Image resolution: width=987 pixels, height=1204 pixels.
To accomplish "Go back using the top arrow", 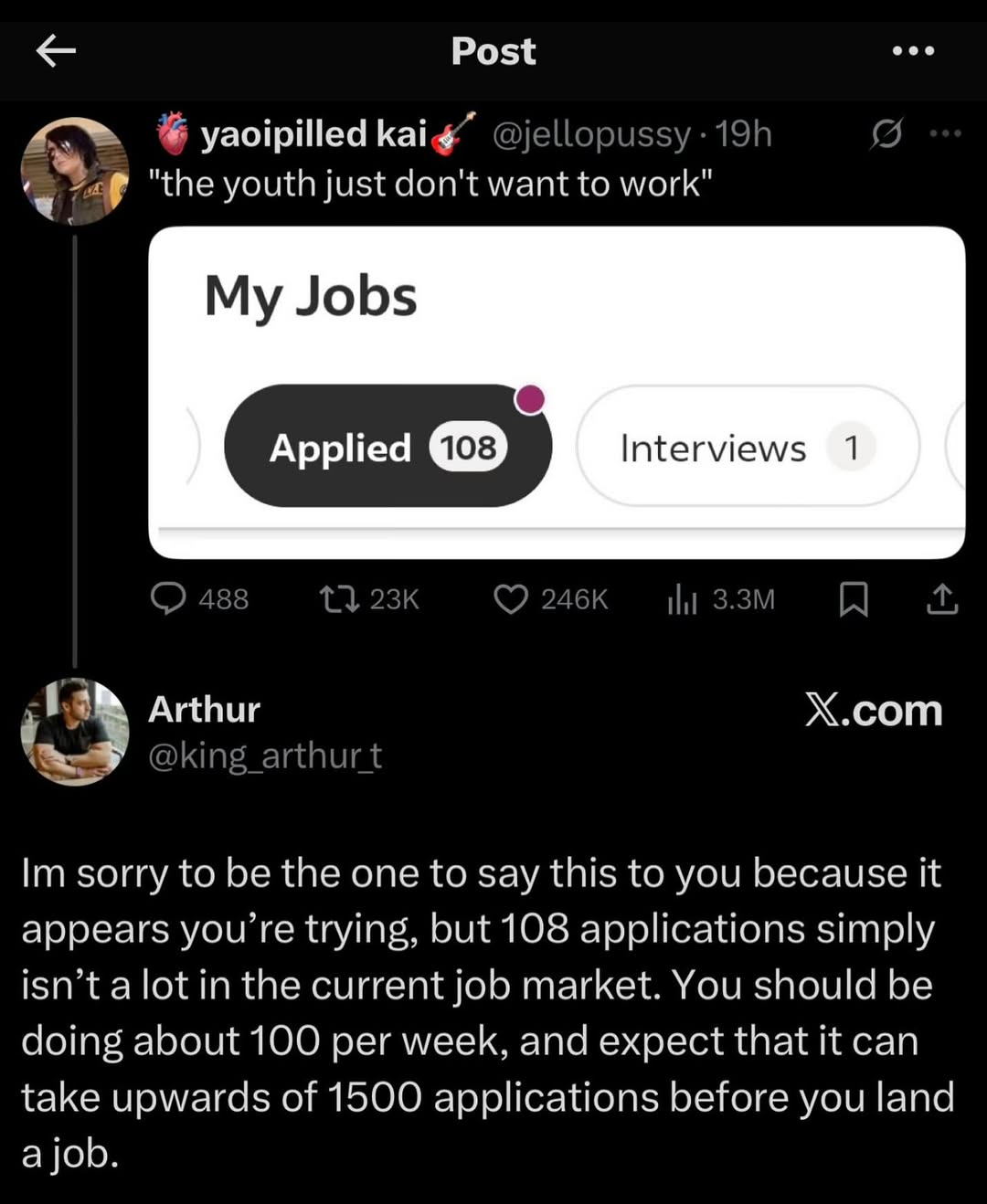I will tap(55, 51).
